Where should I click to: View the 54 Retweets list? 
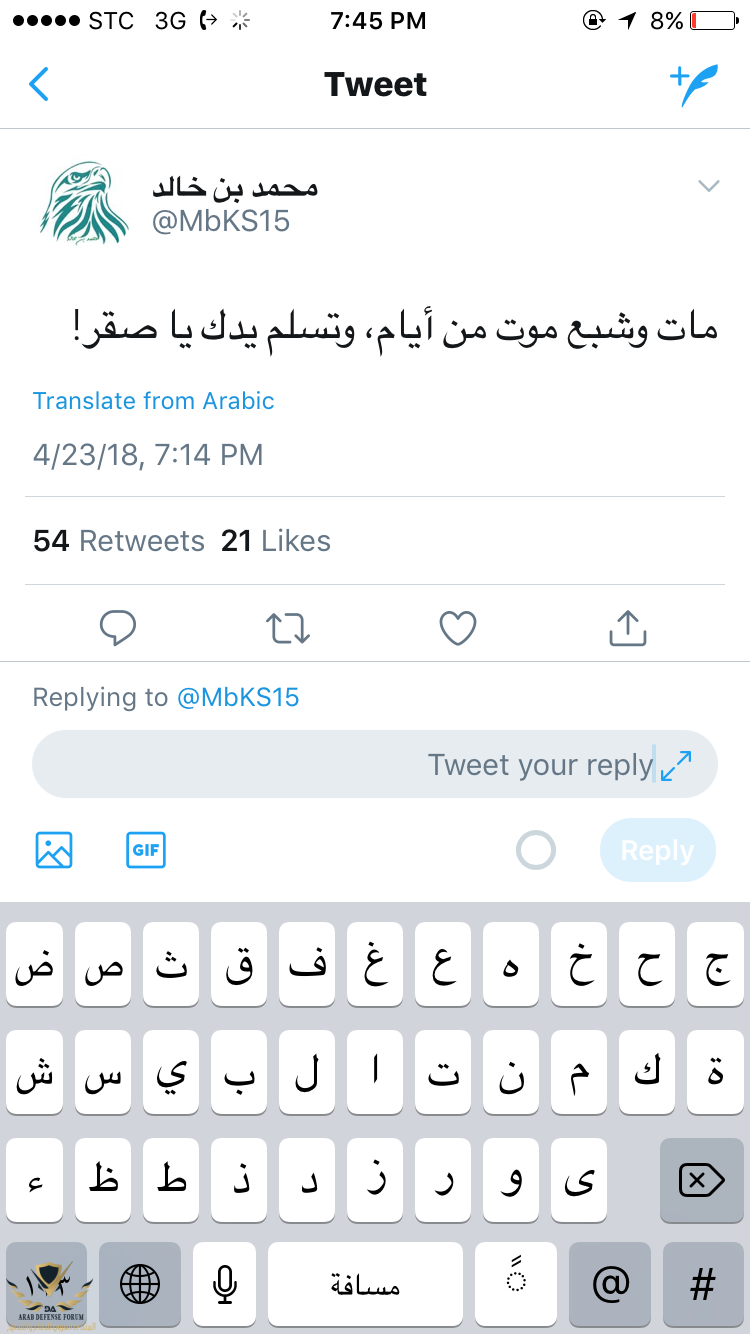(x=118, y=541)
